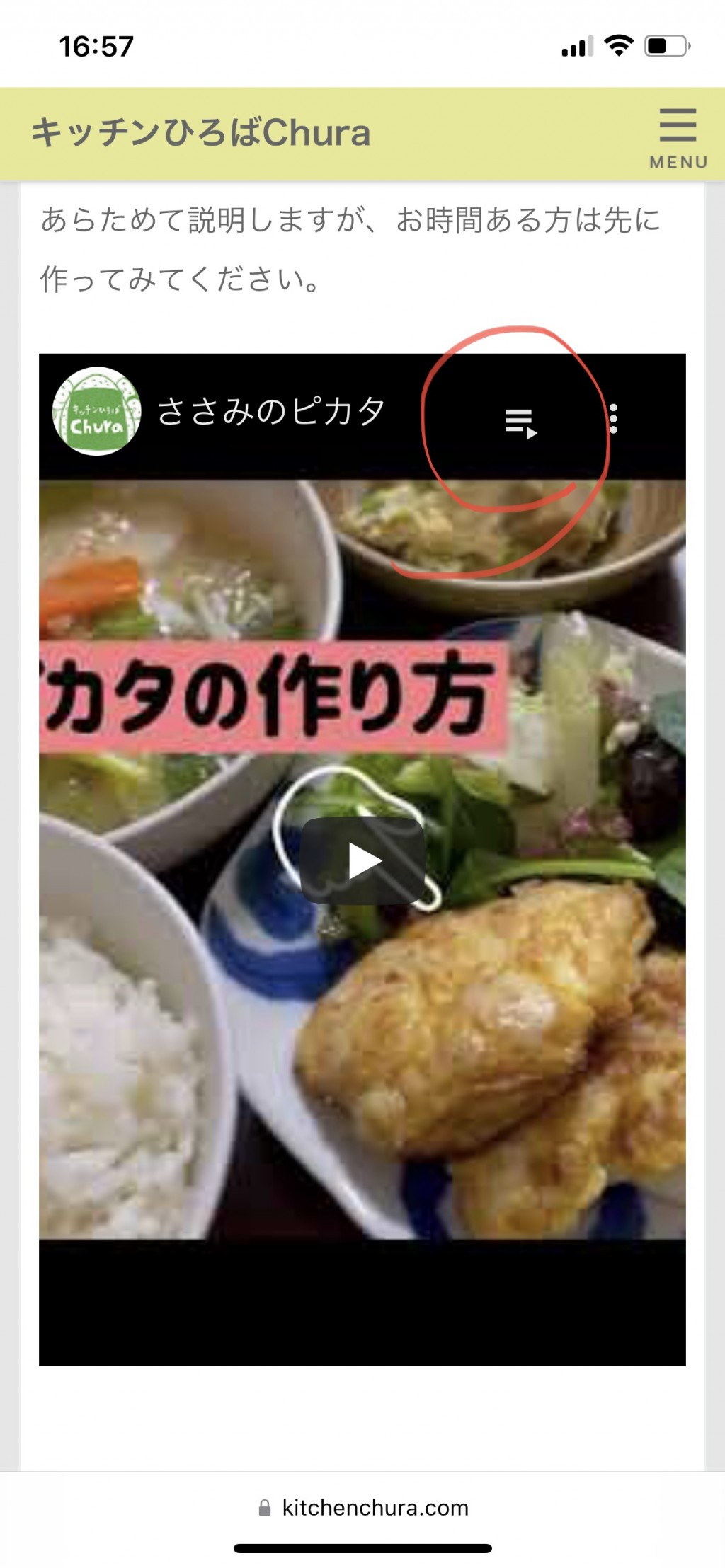This screenshot has height=1568, width=725.
Task: Play the ささみのピカタ video
Action: pos(362,860)
